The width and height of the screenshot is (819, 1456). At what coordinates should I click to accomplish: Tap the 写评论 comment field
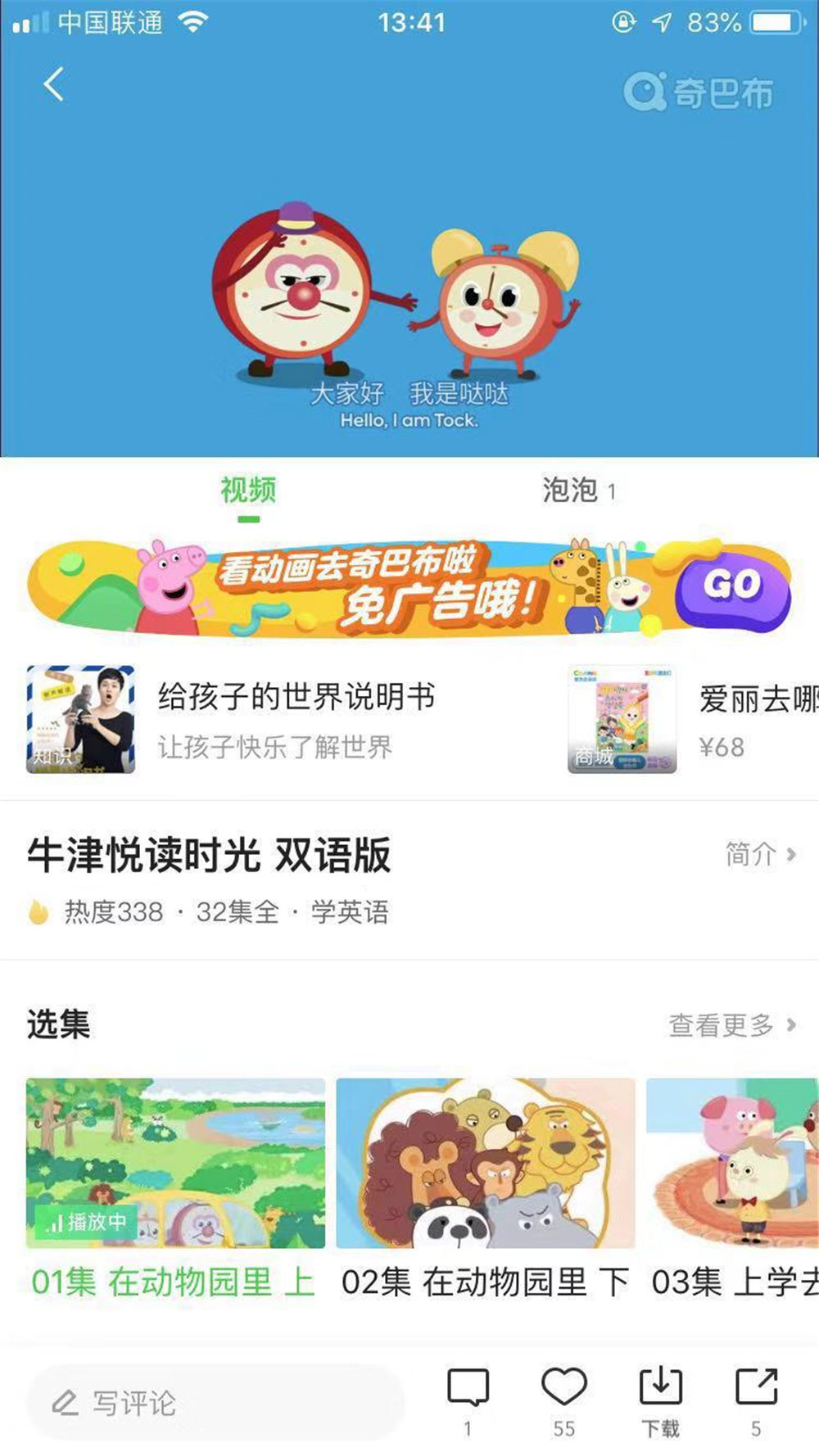point(217,1402)
